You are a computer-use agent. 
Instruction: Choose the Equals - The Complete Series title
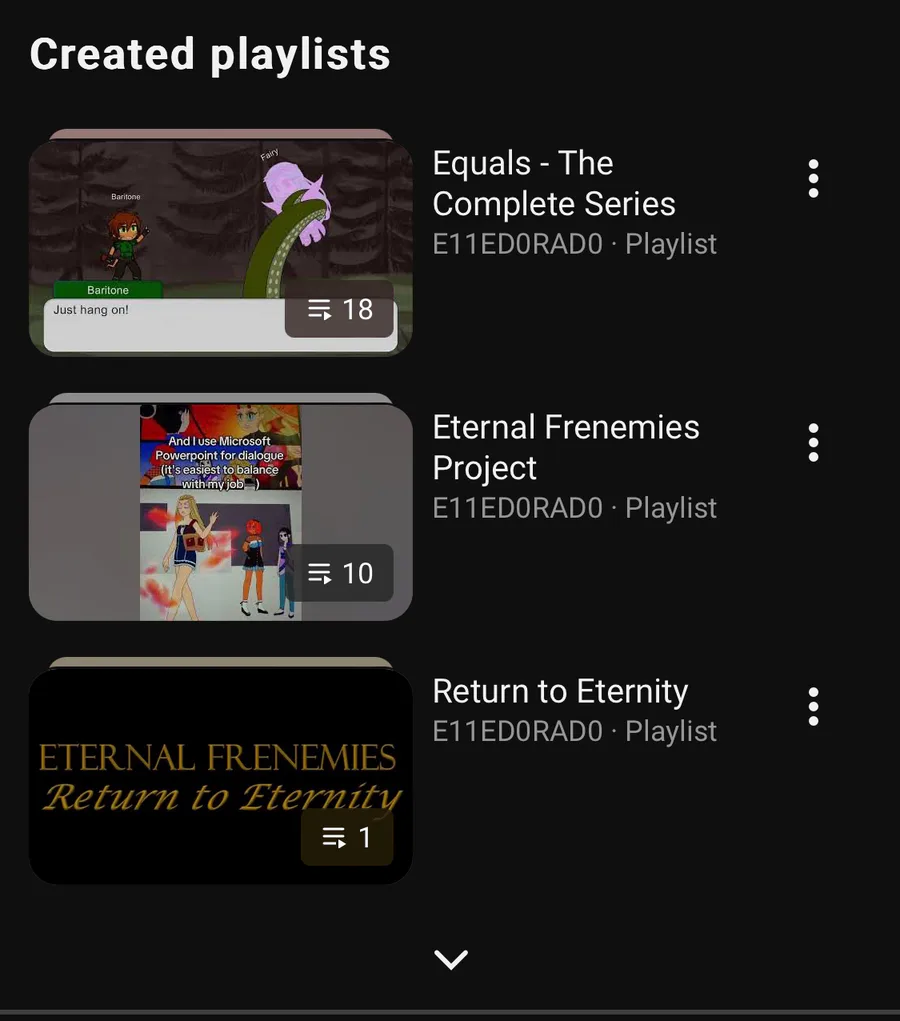[x=553, y=183]
